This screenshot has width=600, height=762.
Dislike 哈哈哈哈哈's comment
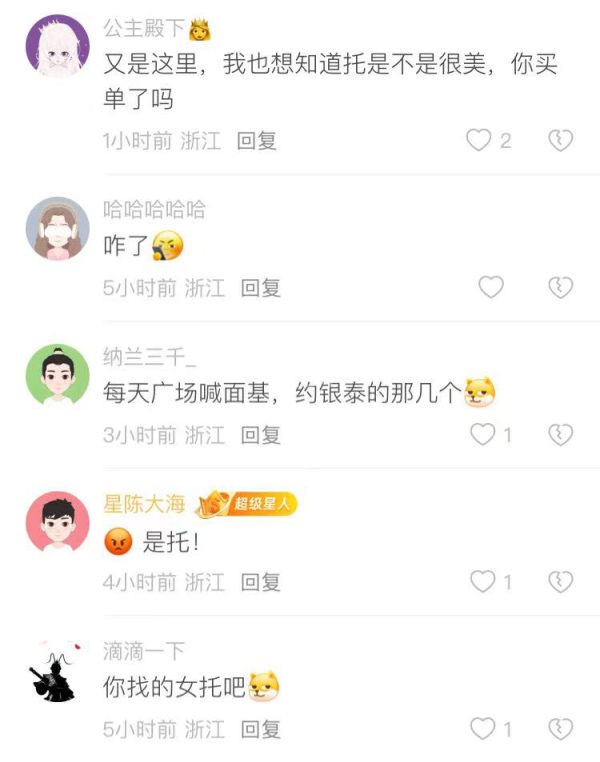(561, 288)
